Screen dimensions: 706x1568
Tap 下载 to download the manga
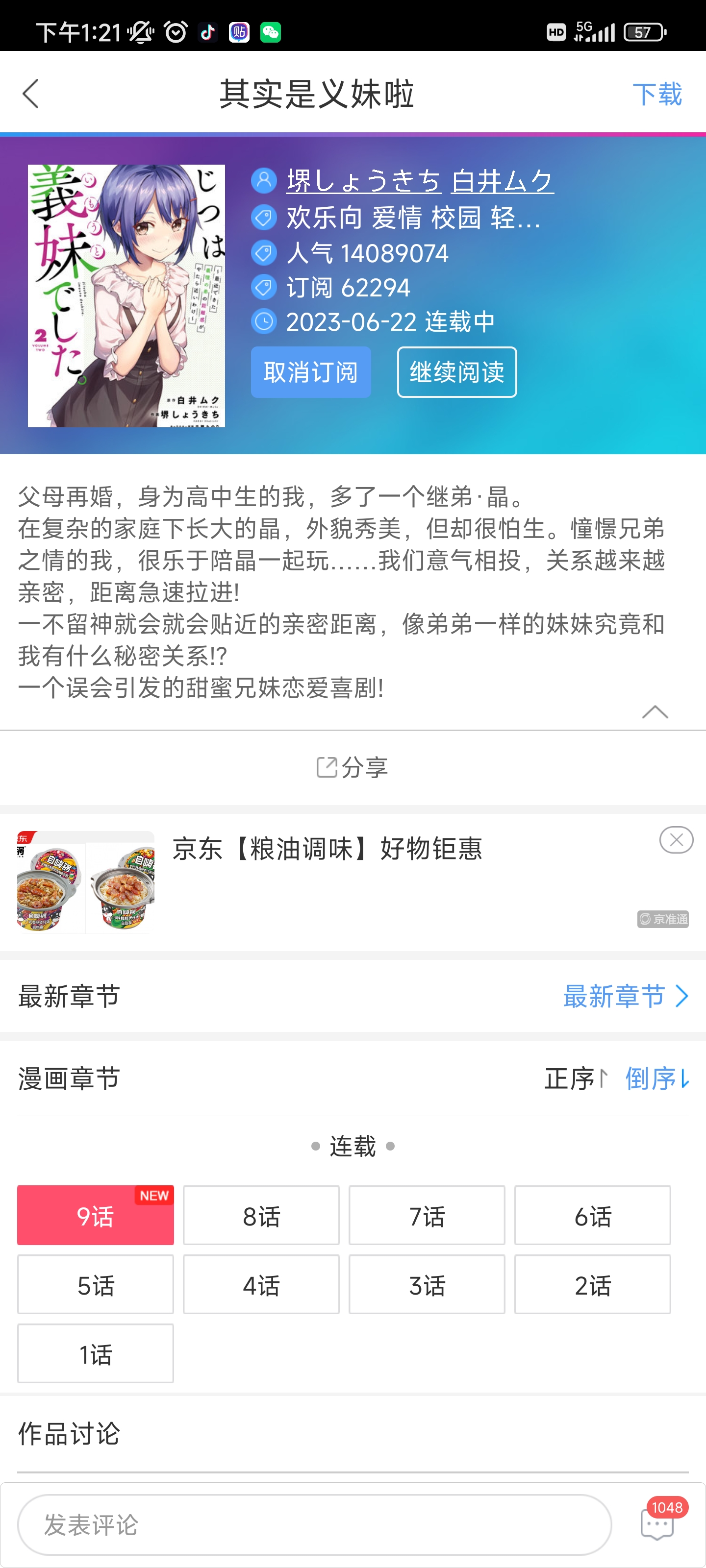(x=656, y=95)
